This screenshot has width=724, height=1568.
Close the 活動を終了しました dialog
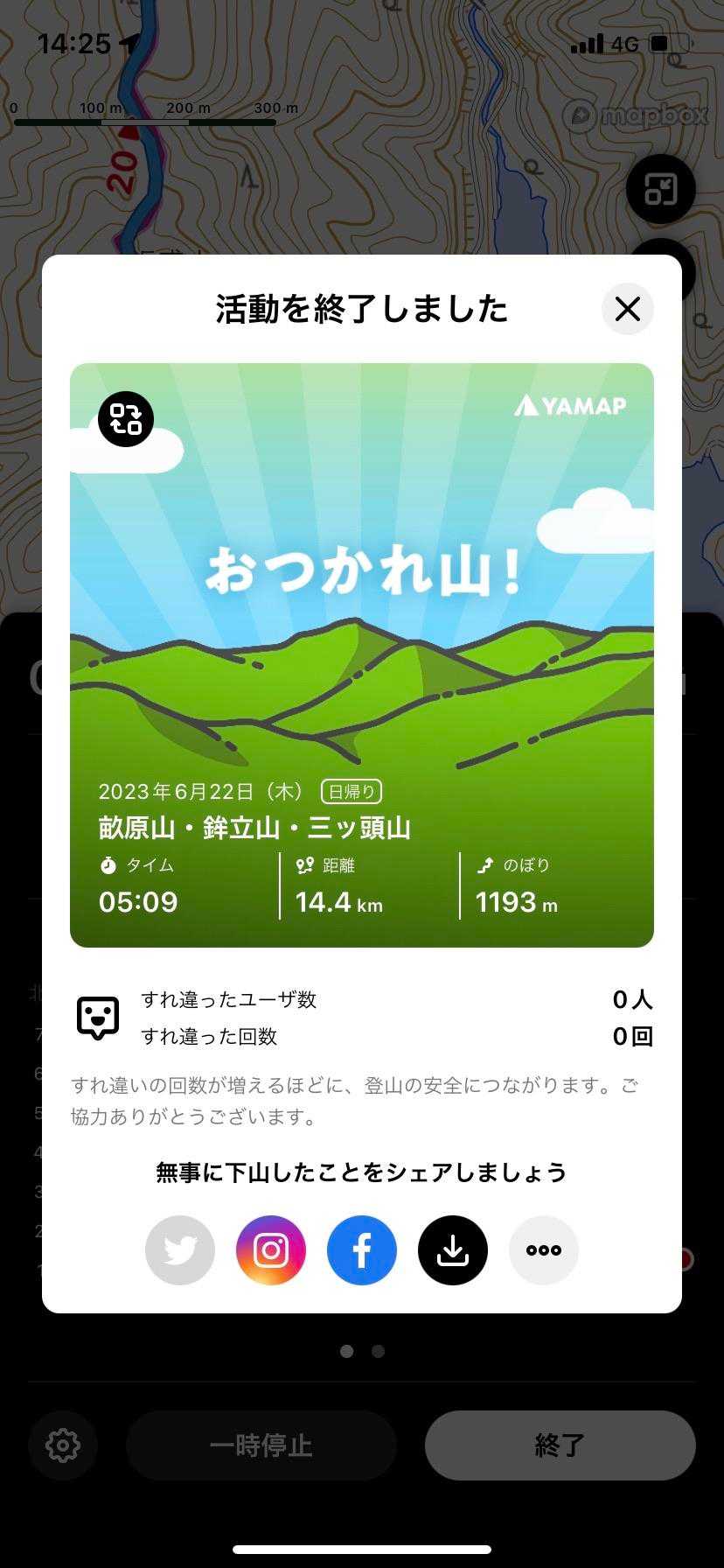point(627,309)
